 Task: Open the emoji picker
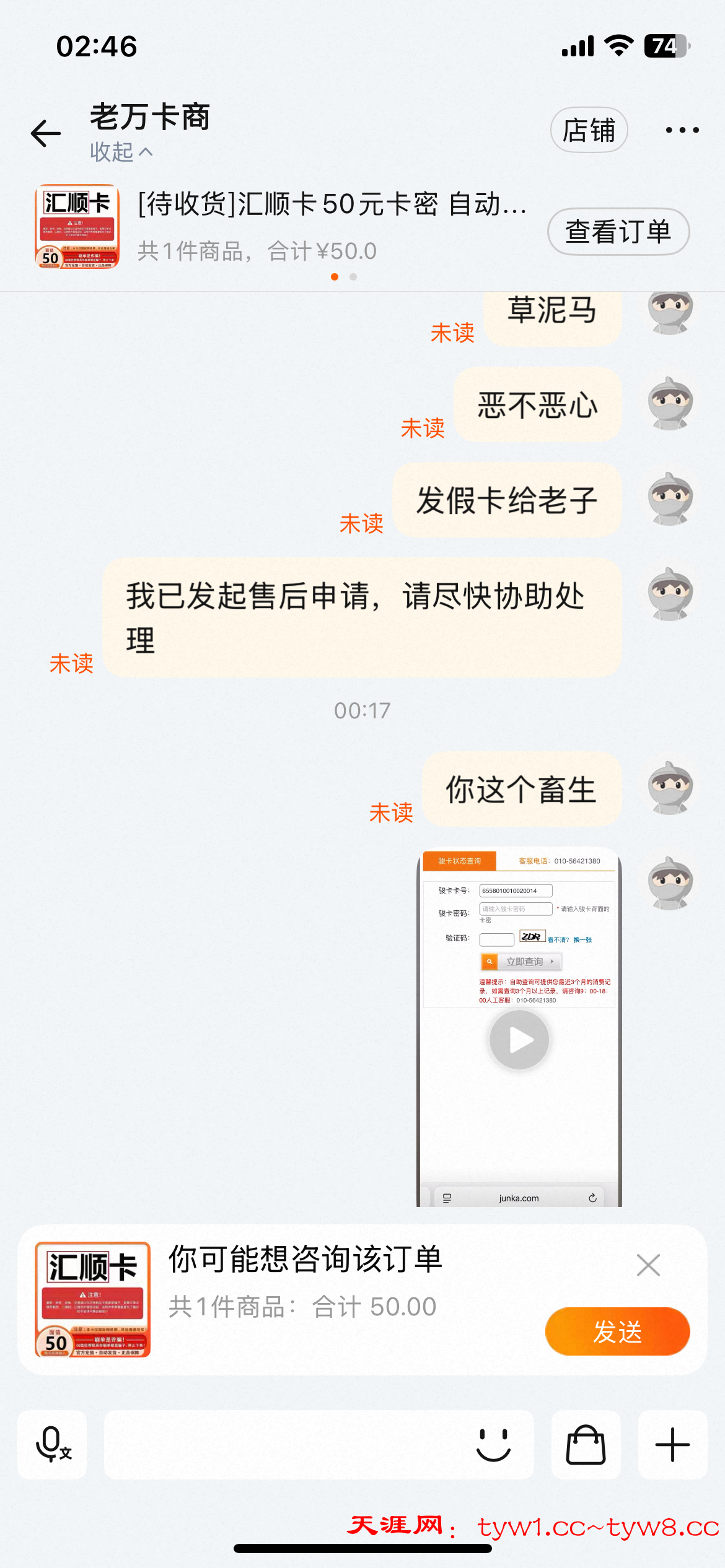(493, 1445)
